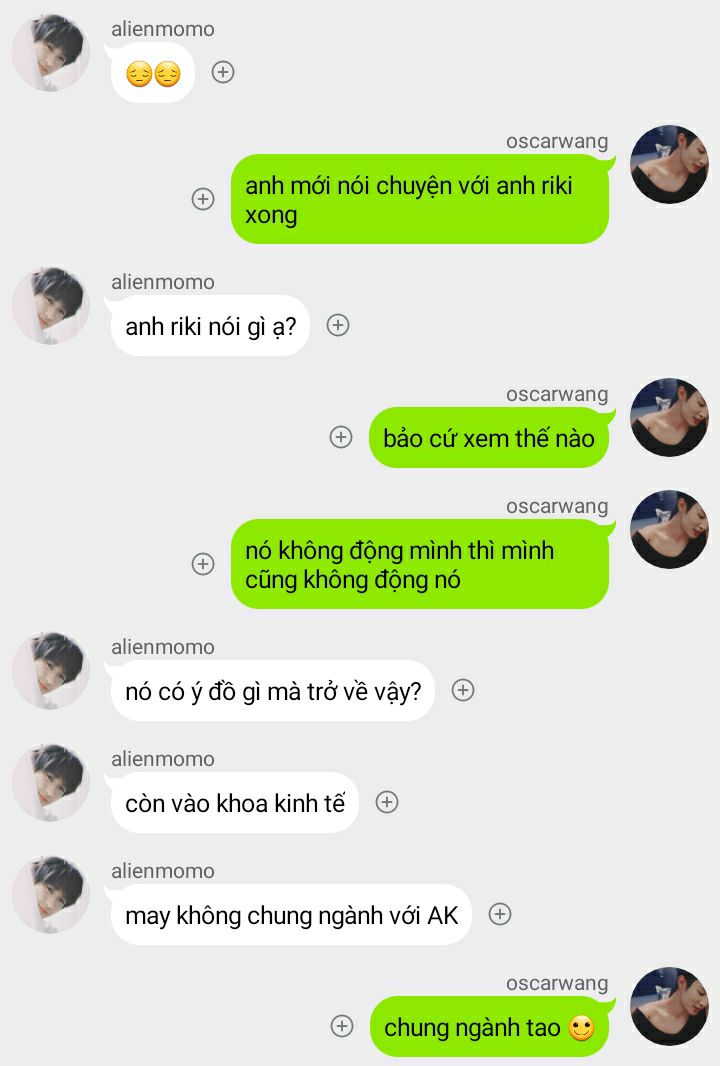Tap the plus icon next to "nó không động mình" message
The image size is (720, 1066).
(x=203, y=564)
